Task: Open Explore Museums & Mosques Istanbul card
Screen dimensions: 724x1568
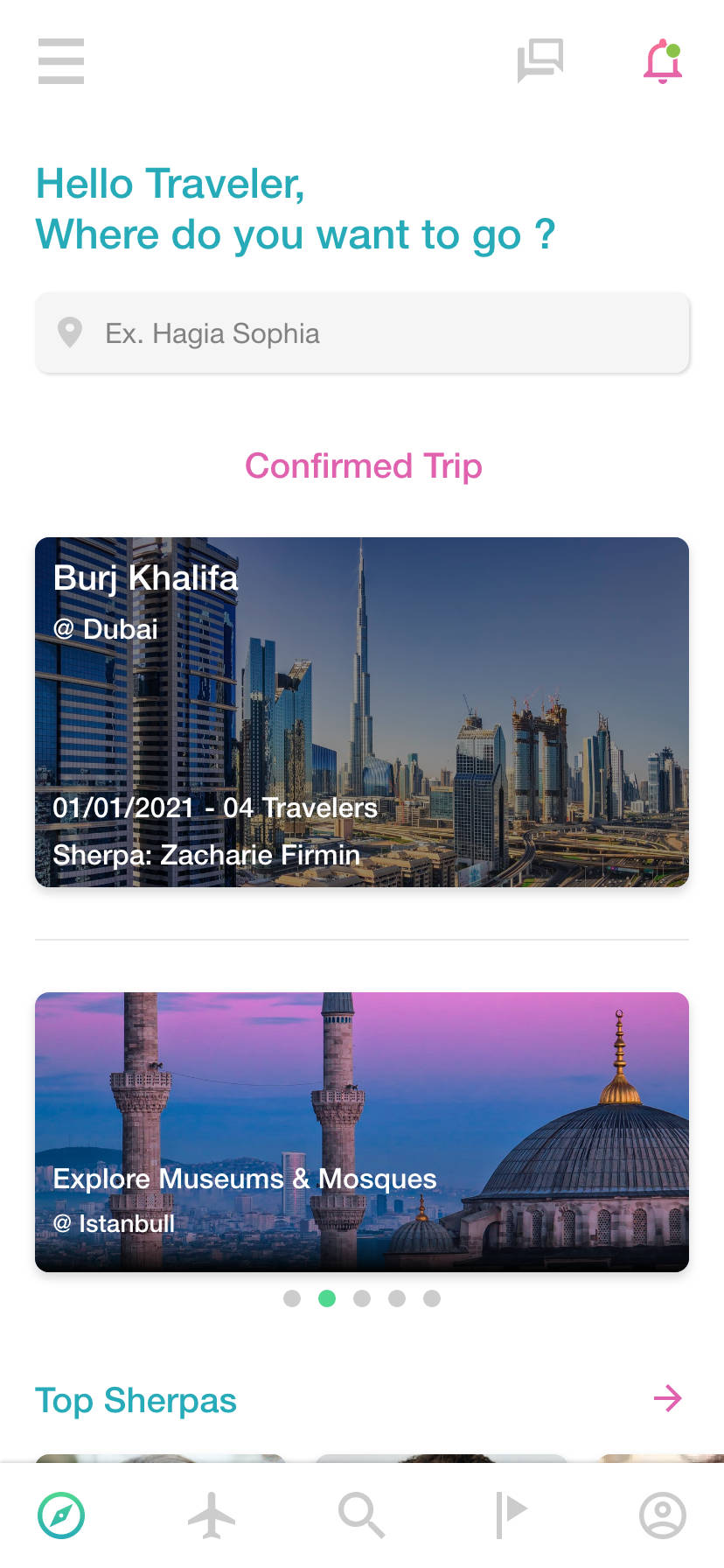Action: click(x=362, y=1131)
